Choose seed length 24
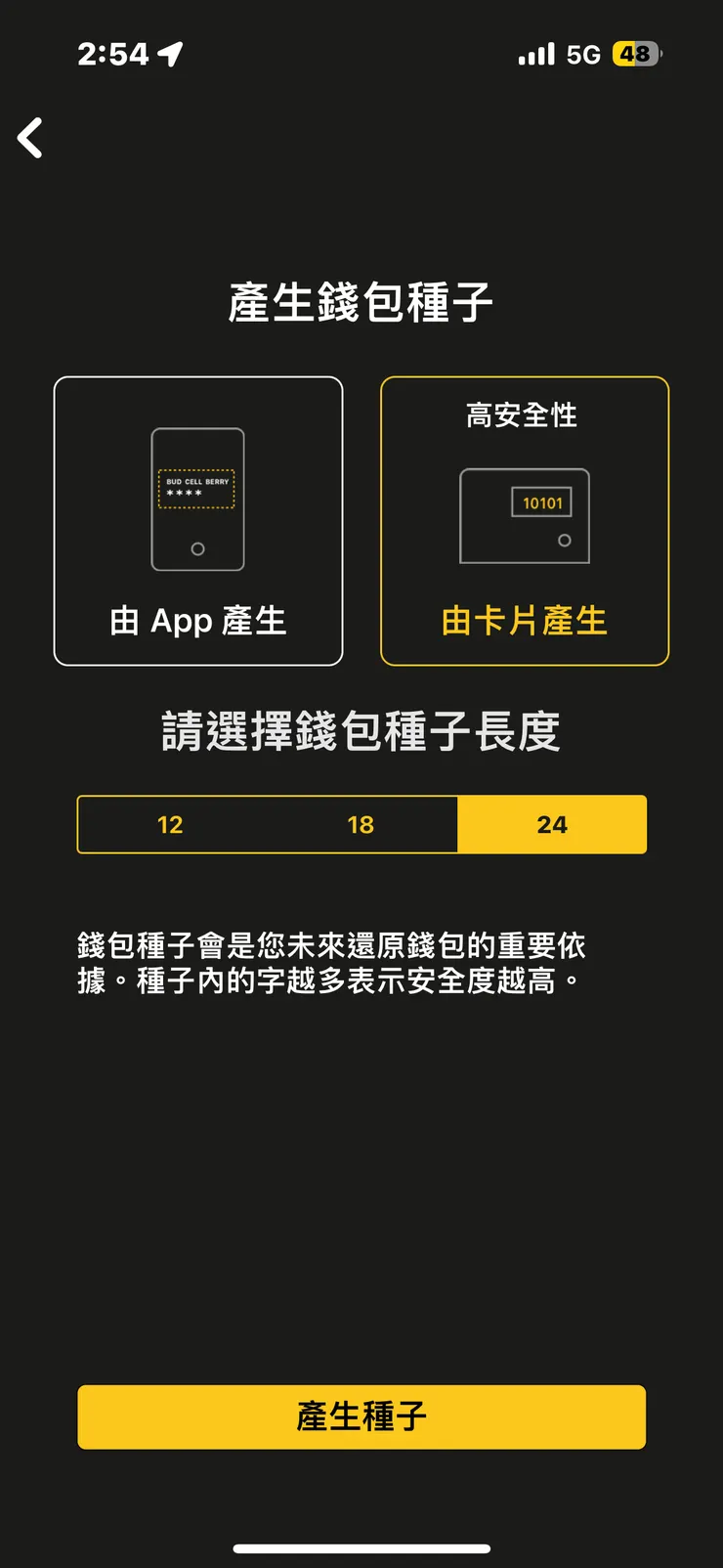 tap(552, 824)
